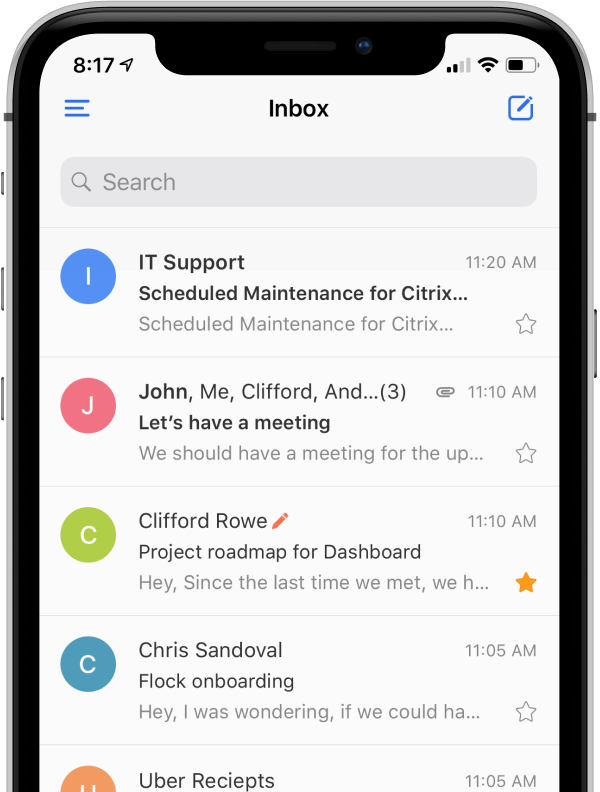The image size is (600, 792).
Task: Open the hamburger menu drawer
Action: click(x=77, y=108)
